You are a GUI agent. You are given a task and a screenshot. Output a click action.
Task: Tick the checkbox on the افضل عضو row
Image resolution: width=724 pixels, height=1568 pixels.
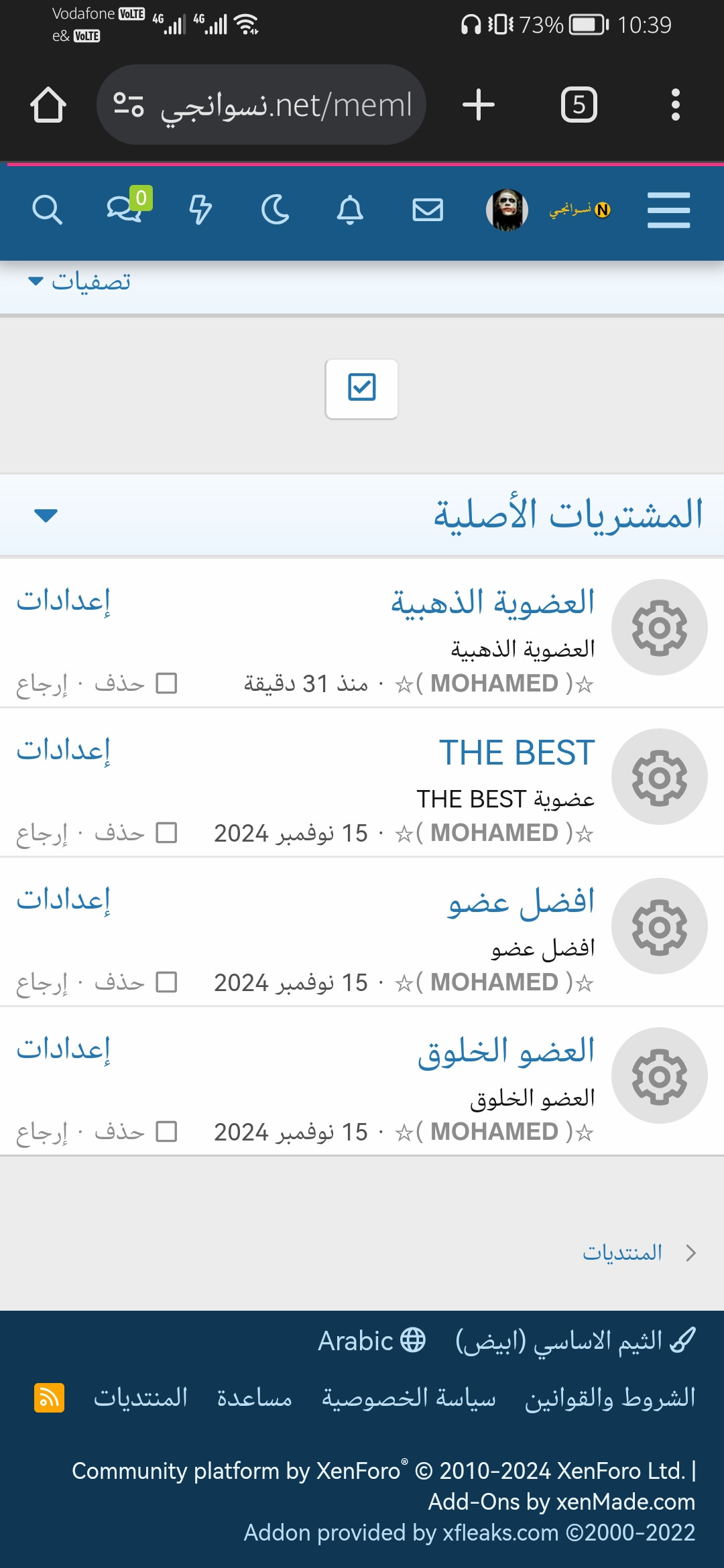(166, 982)
